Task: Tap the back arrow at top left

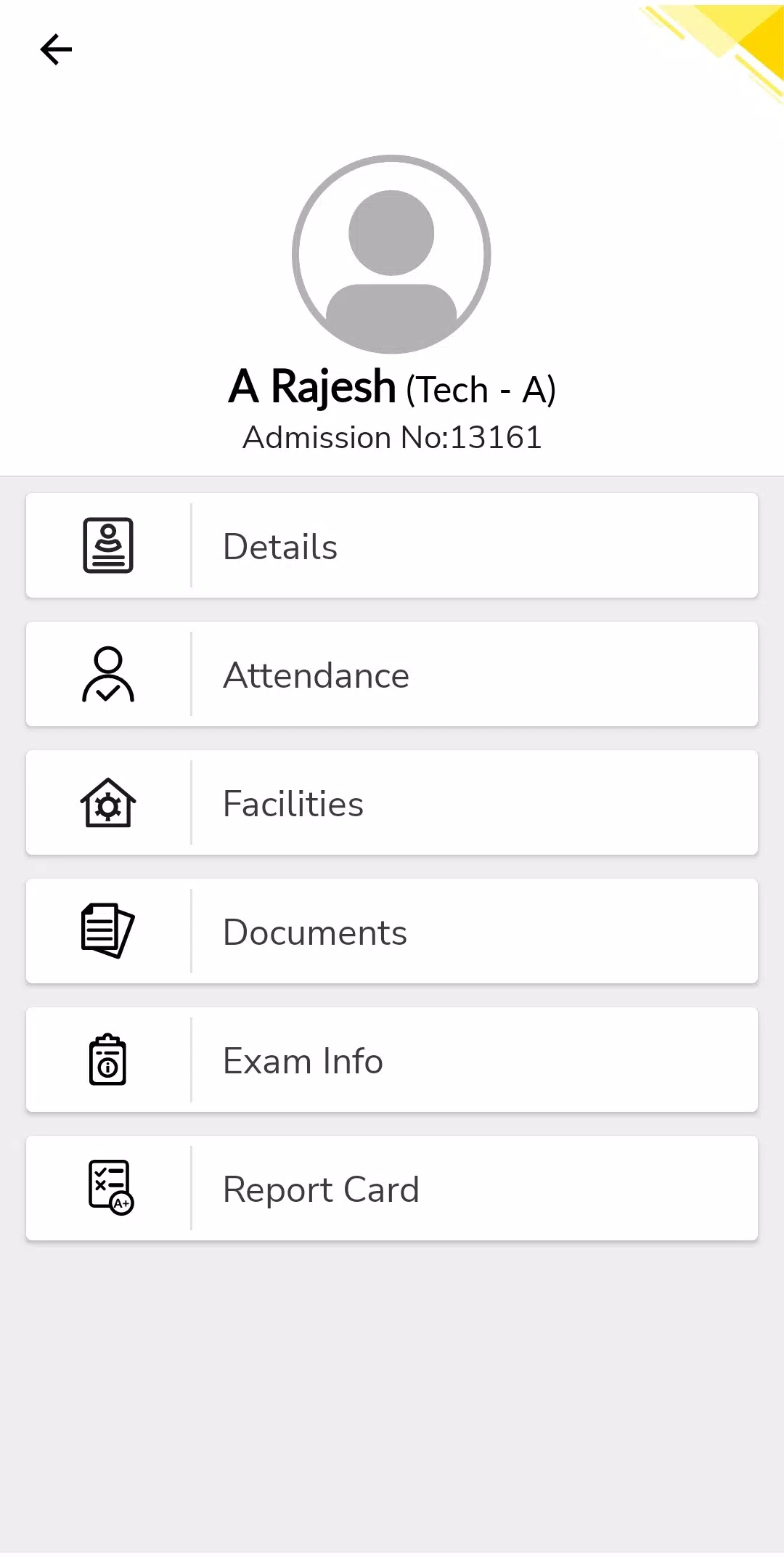Action: 55,49
